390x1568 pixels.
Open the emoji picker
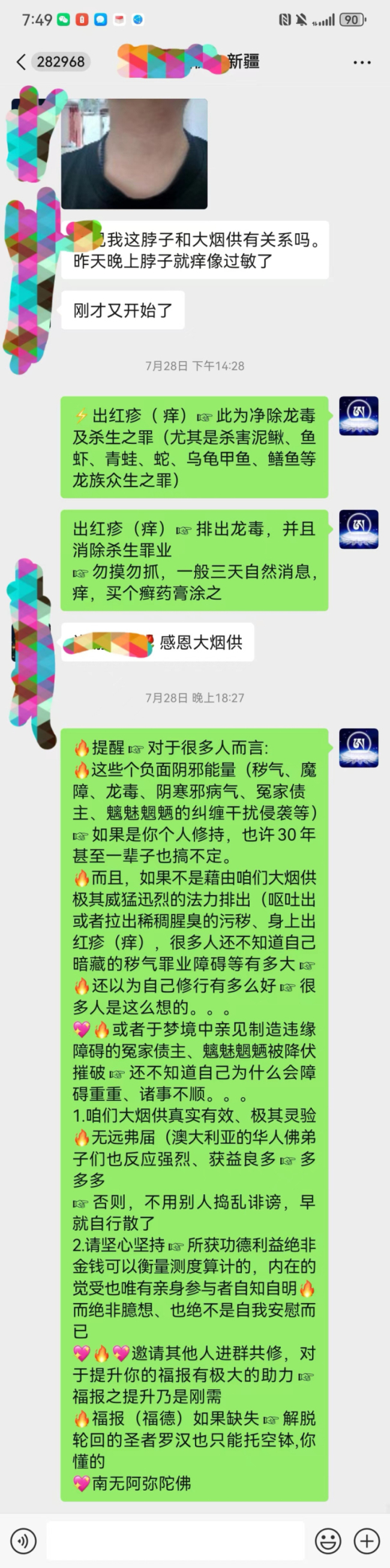(x=328, y=1540)
